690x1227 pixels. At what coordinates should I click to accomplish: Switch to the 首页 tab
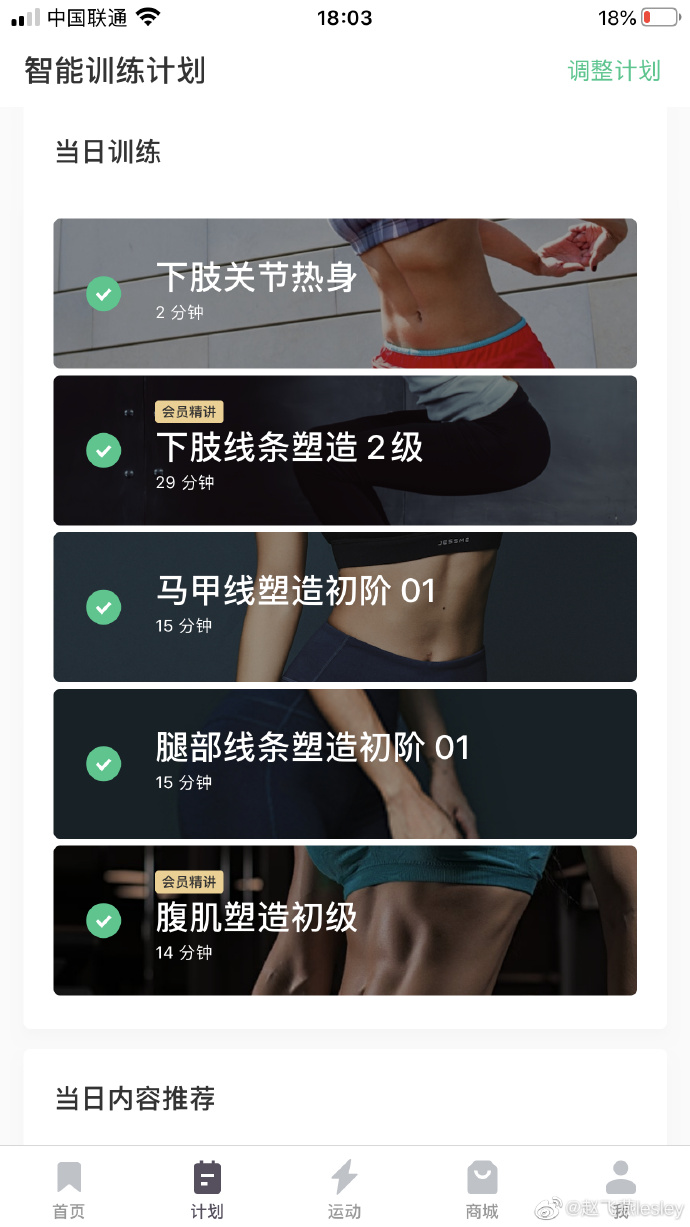[x=69, y=1189]
